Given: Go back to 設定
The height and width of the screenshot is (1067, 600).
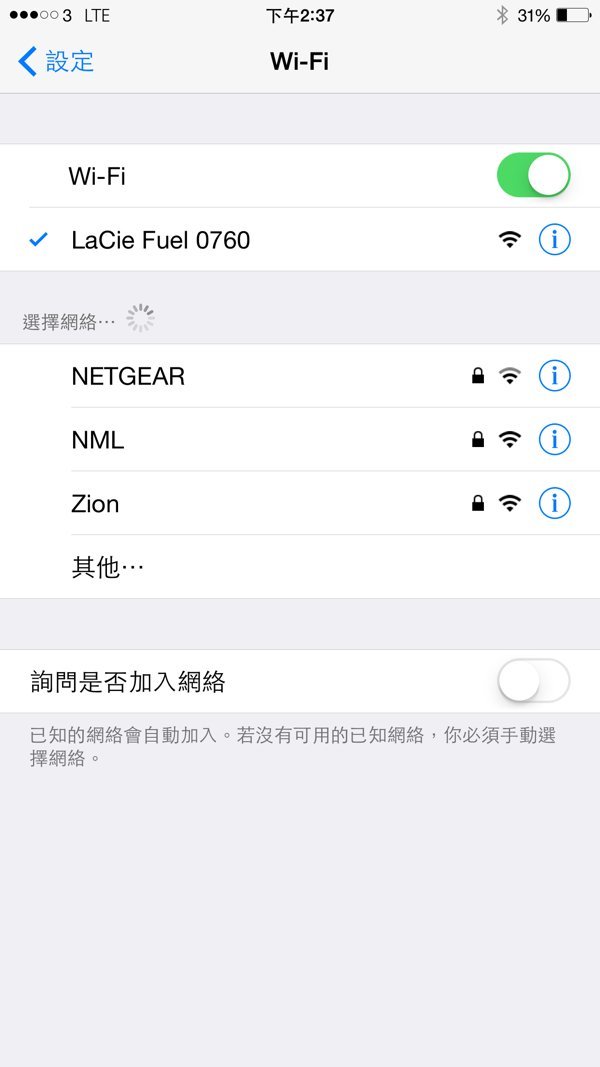Looking at the screenshot, I should point(57,61).
